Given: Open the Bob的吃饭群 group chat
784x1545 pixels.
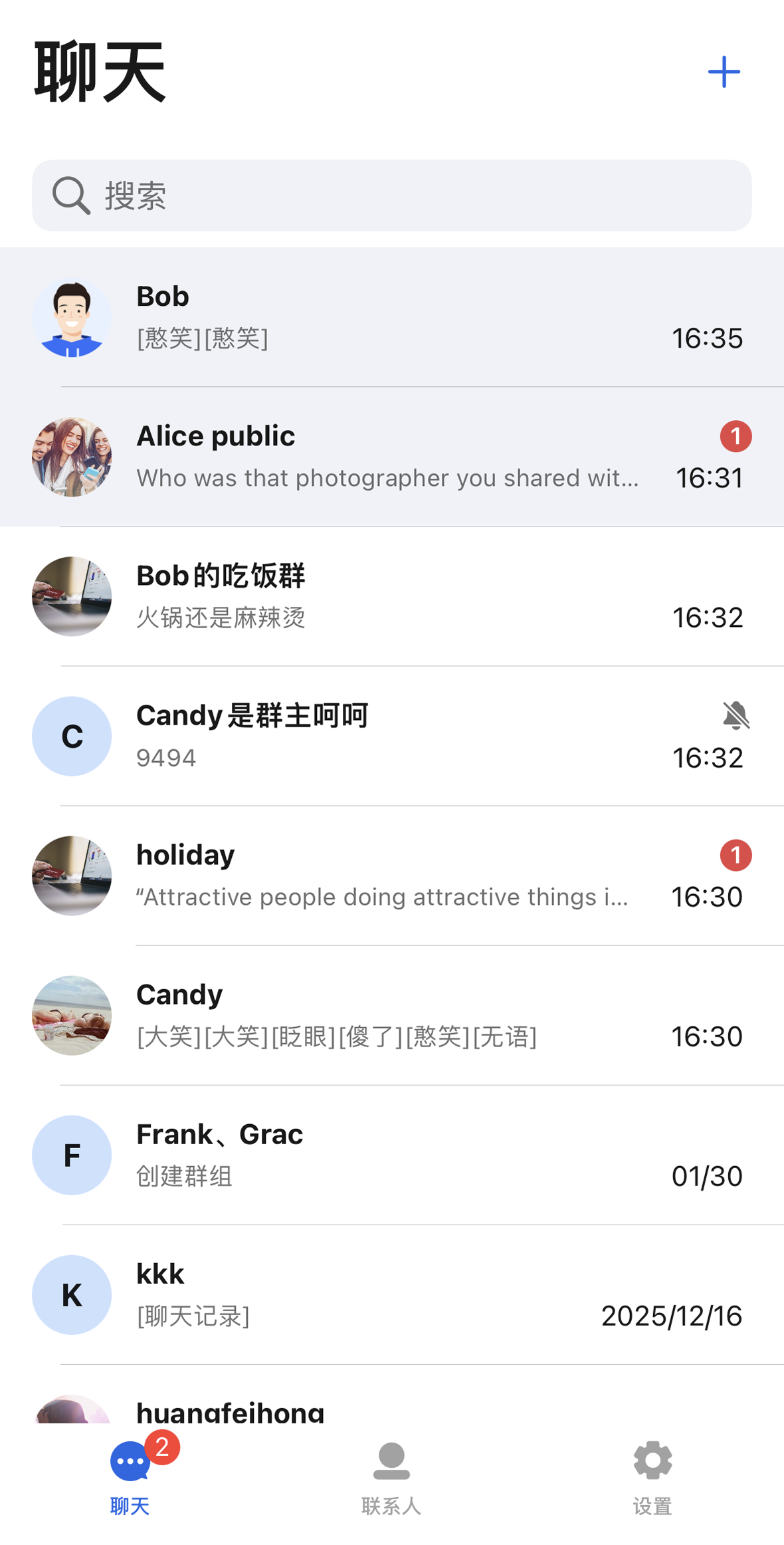Looking at the screenshot, I should (x=392, y=596).
